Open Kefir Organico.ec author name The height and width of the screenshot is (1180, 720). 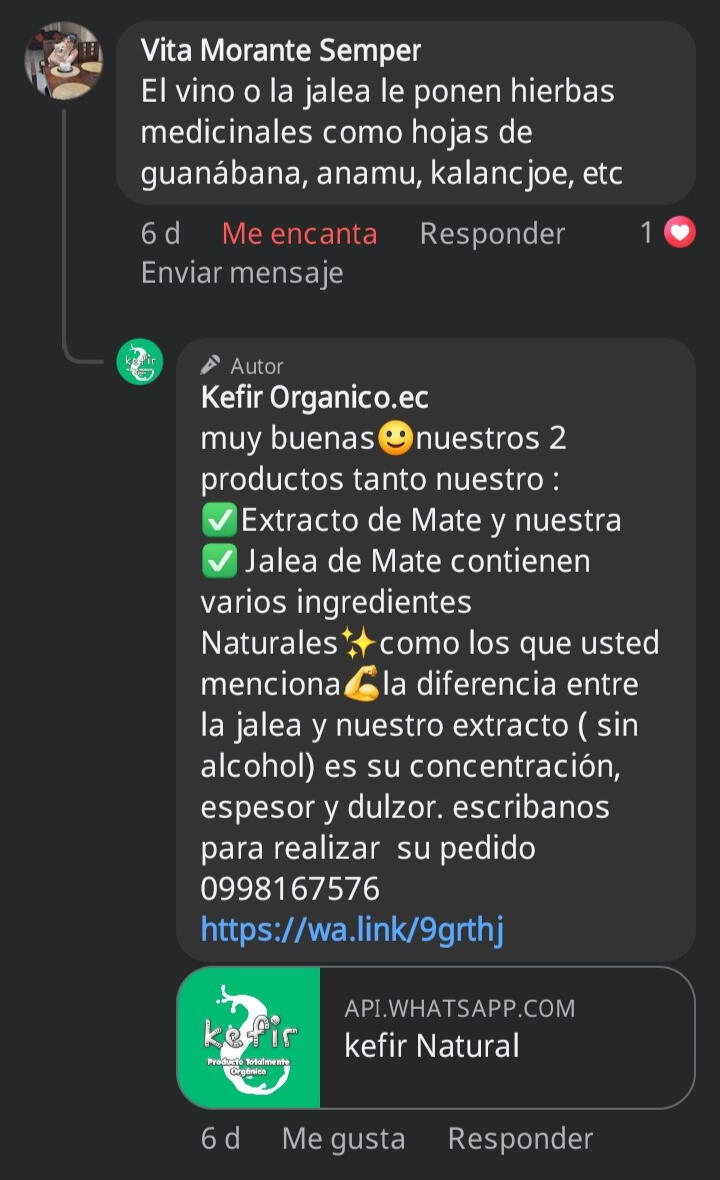314,398
